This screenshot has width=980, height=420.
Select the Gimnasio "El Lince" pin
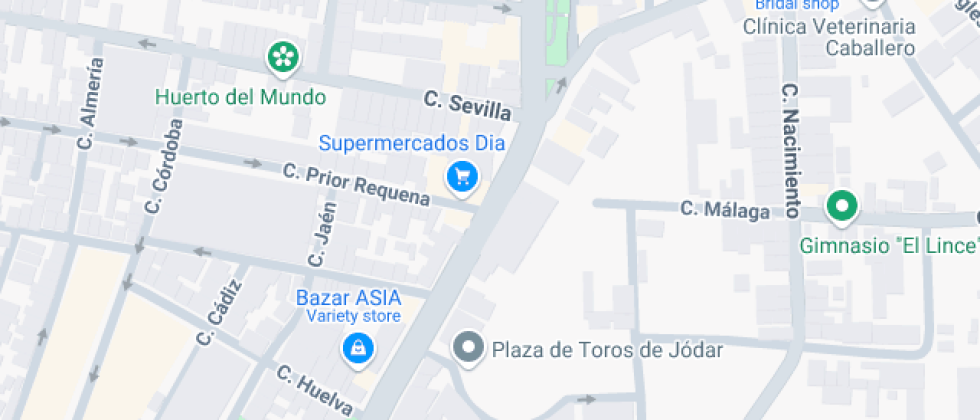point(842,207)
